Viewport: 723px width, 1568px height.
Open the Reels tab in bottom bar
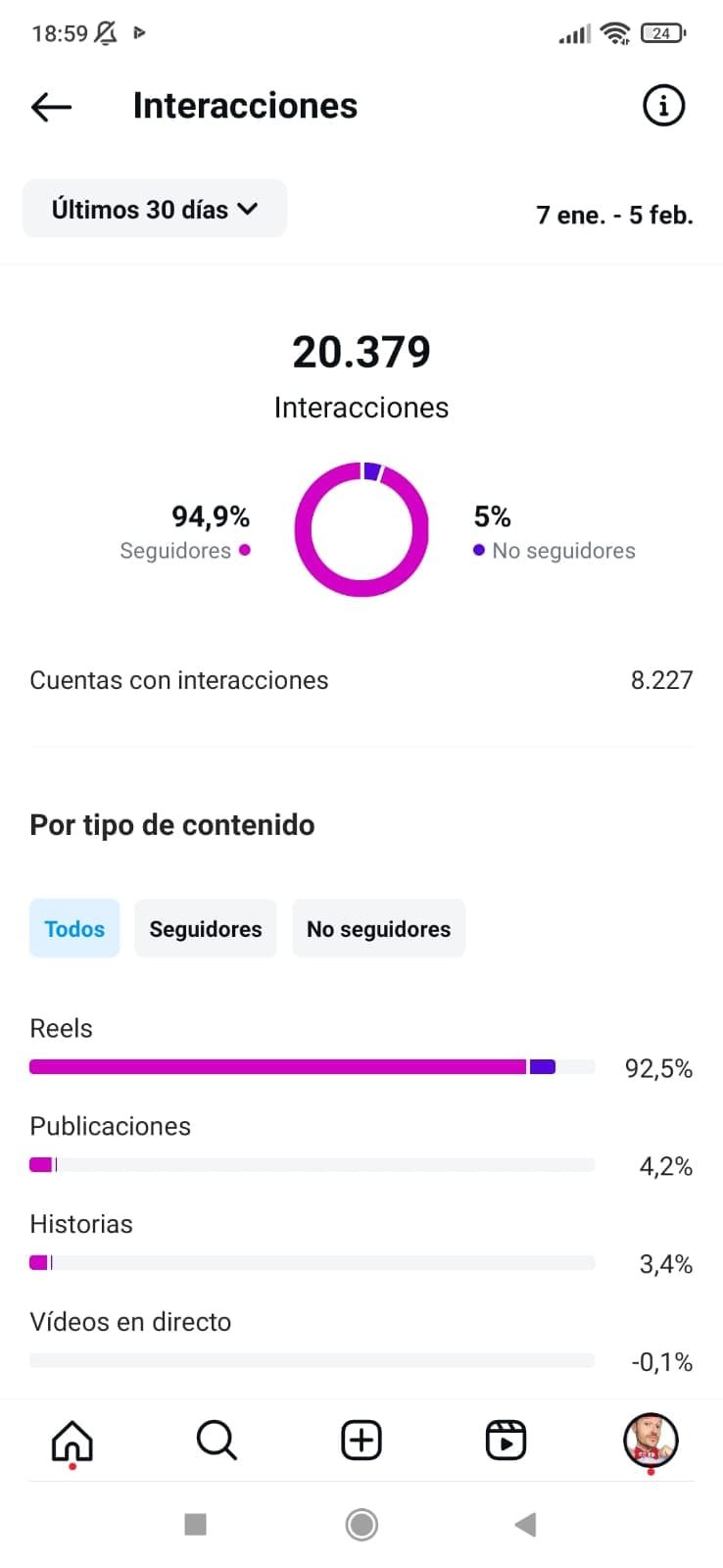tap(506, 1441)
